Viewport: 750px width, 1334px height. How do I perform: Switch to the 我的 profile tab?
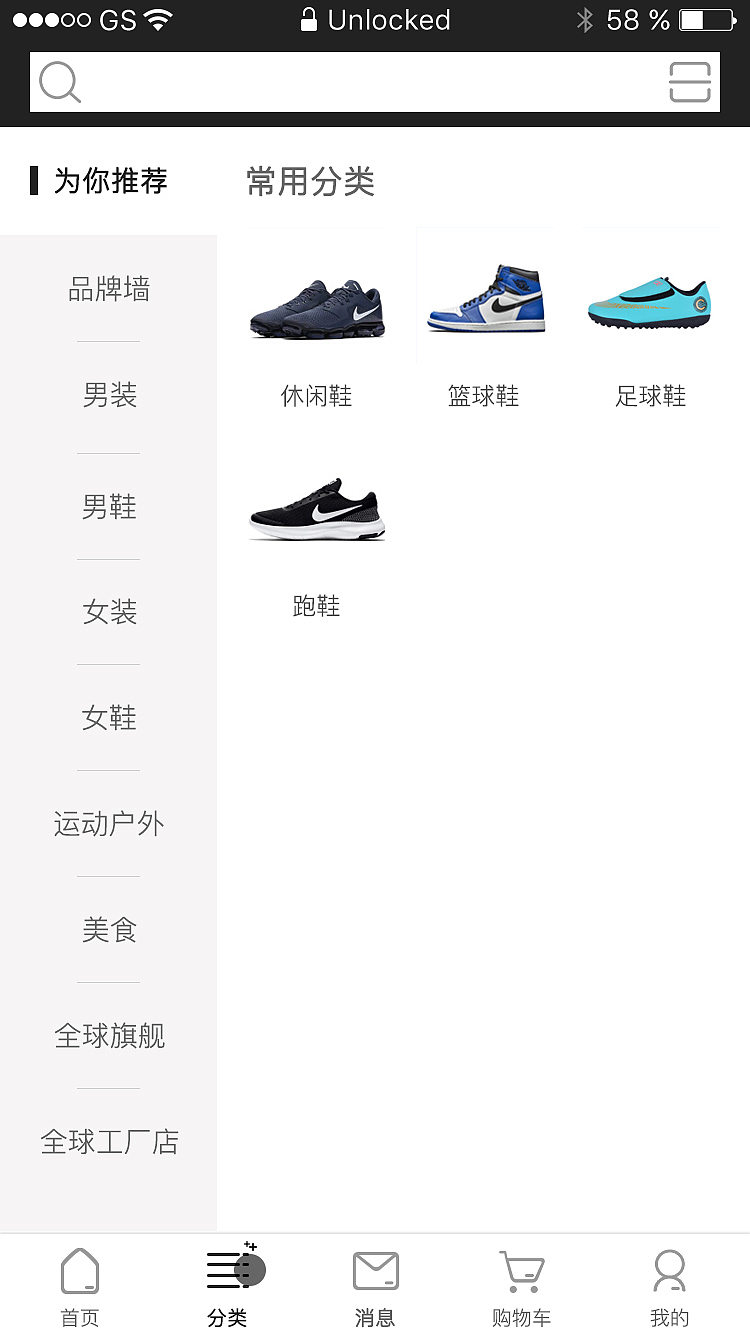point(669,1285)
